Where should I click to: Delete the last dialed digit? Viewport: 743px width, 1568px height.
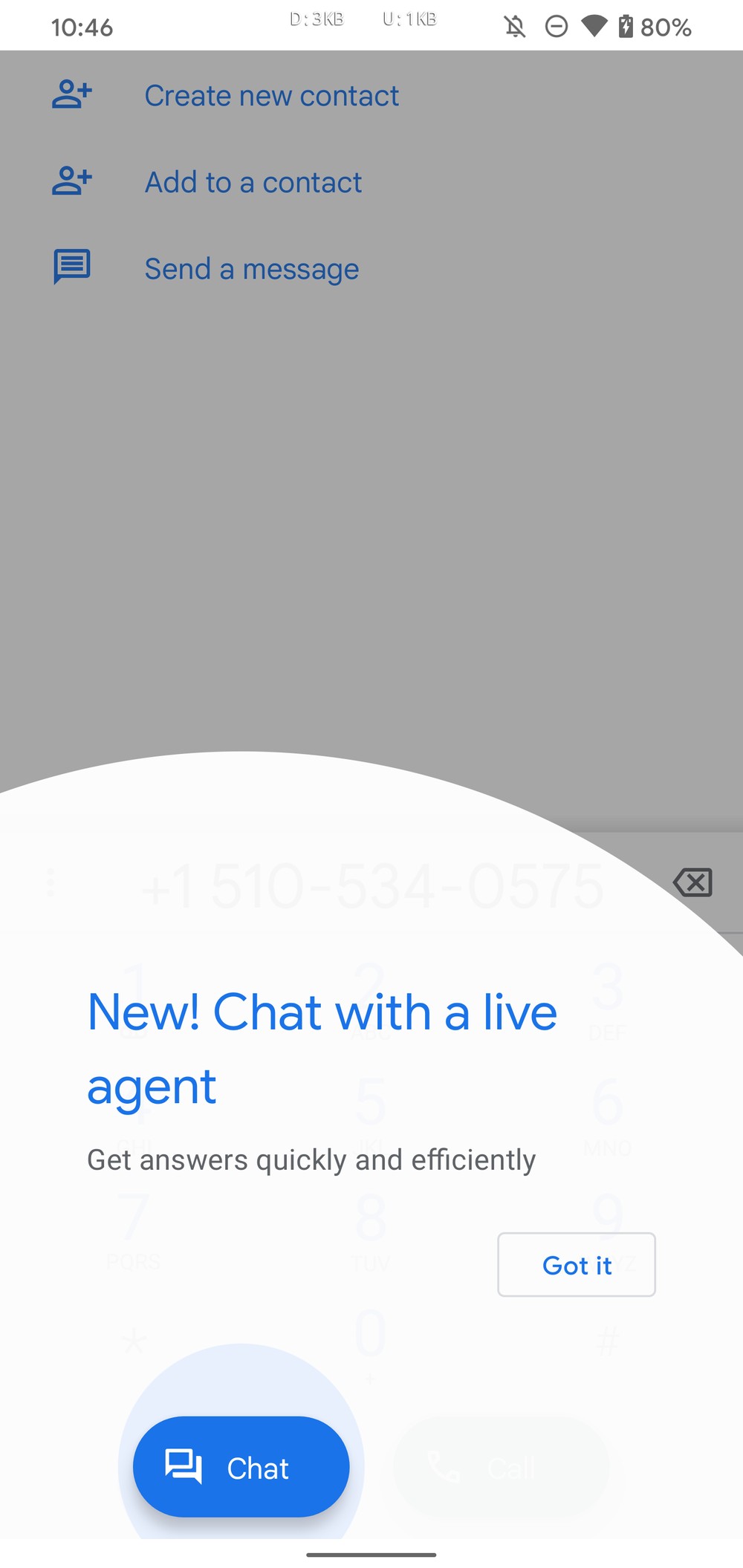(692, 882)
